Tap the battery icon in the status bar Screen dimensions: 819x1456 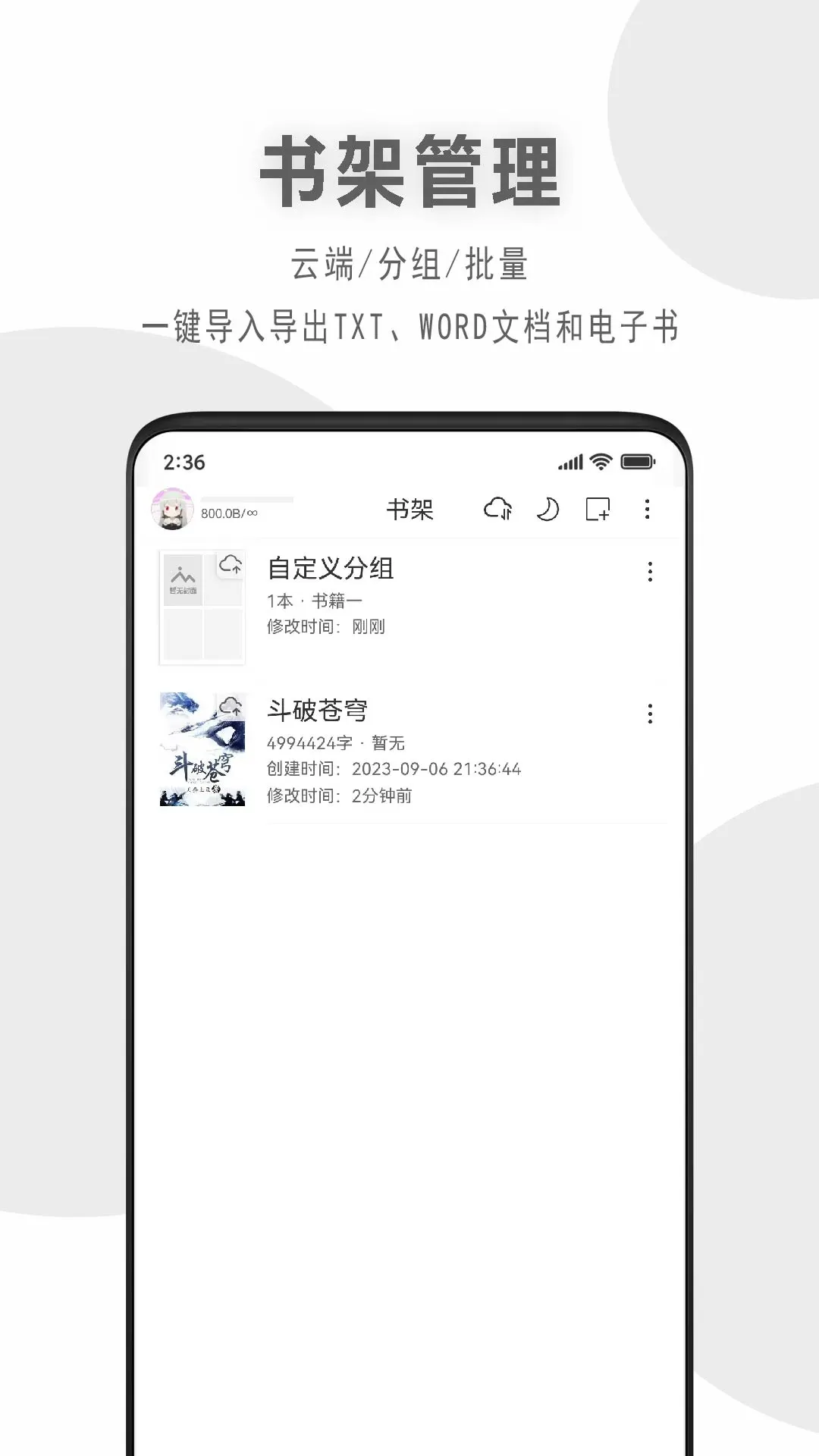(638, 460)
